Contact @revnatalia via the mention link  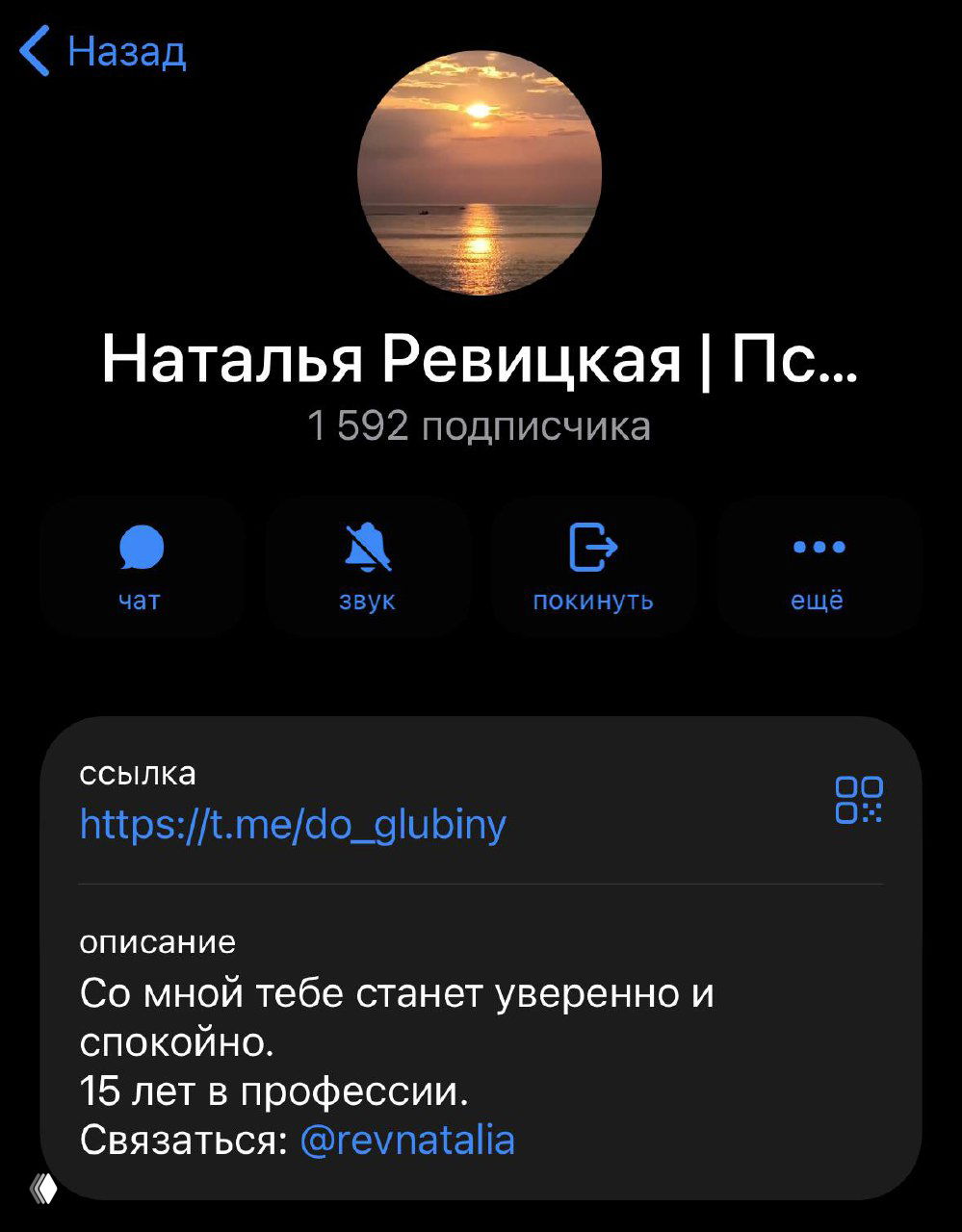point(408,1139)
